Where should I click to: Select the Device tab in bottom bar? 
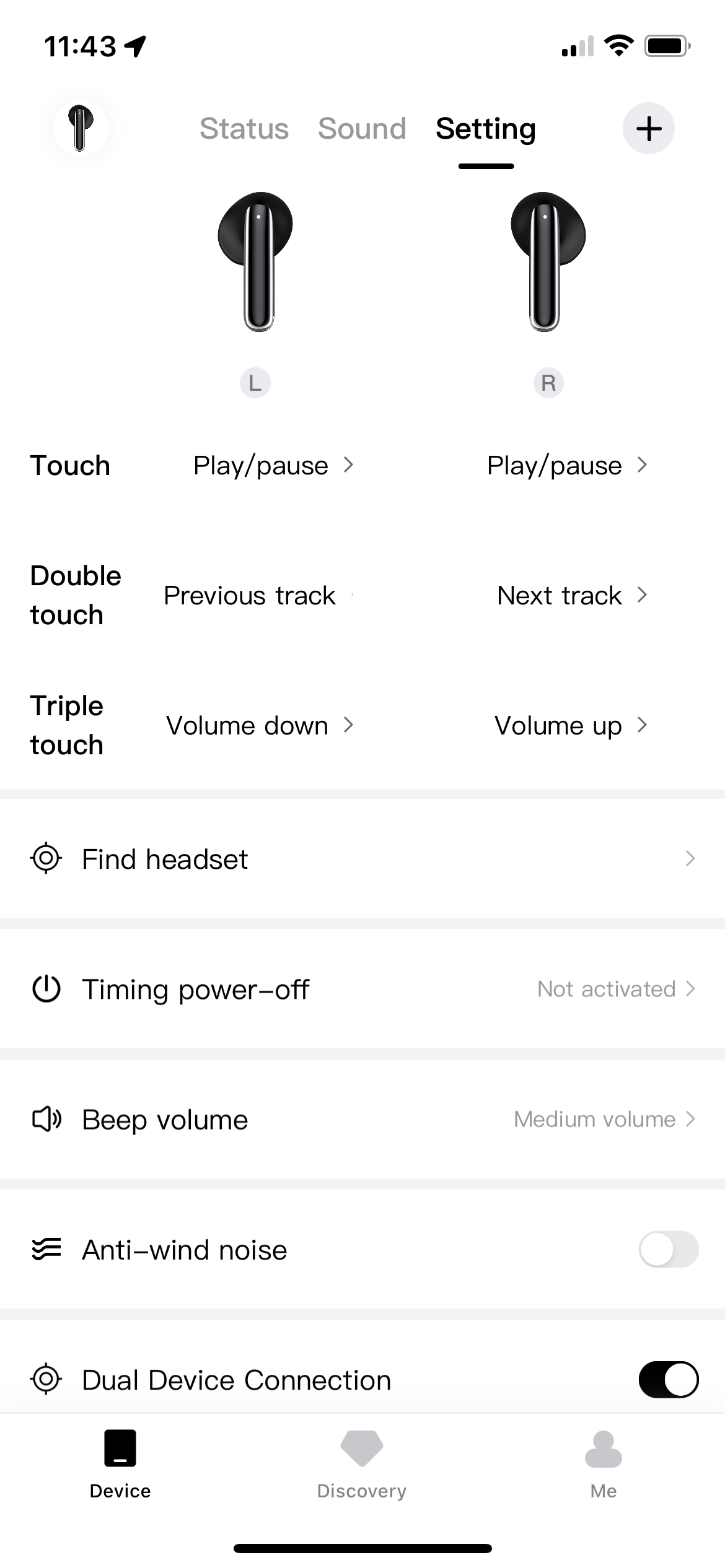tap(120, 1465)
